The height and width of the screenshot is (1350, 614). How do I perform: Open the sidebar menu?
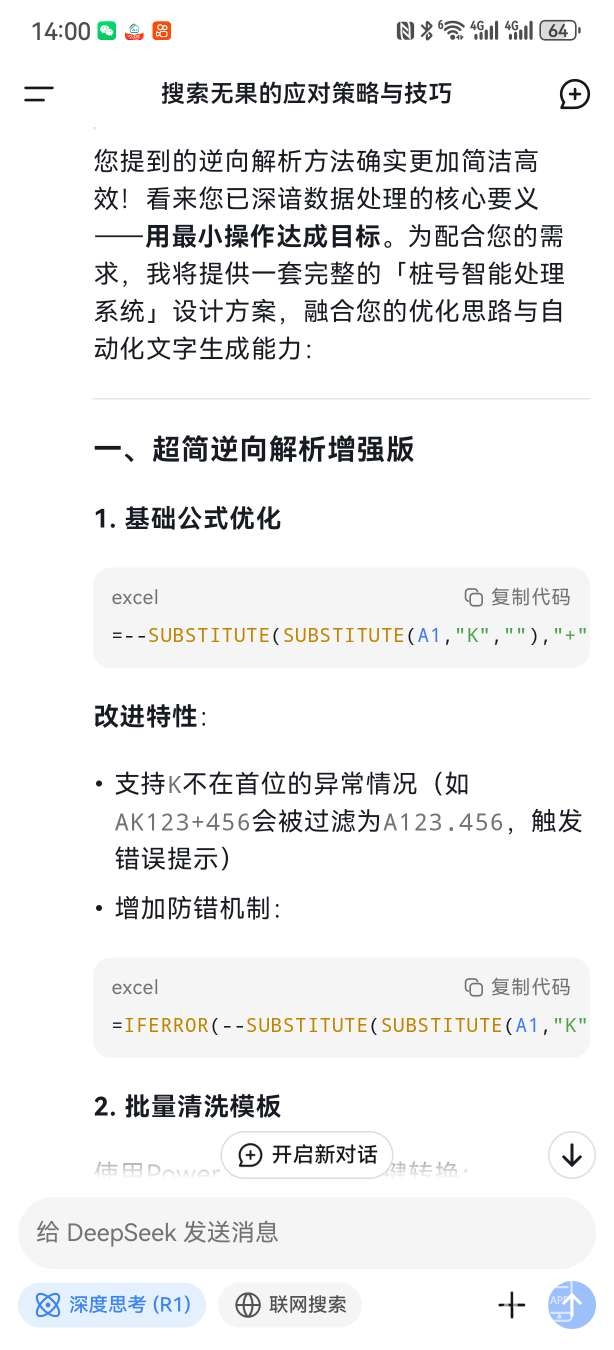39,94
